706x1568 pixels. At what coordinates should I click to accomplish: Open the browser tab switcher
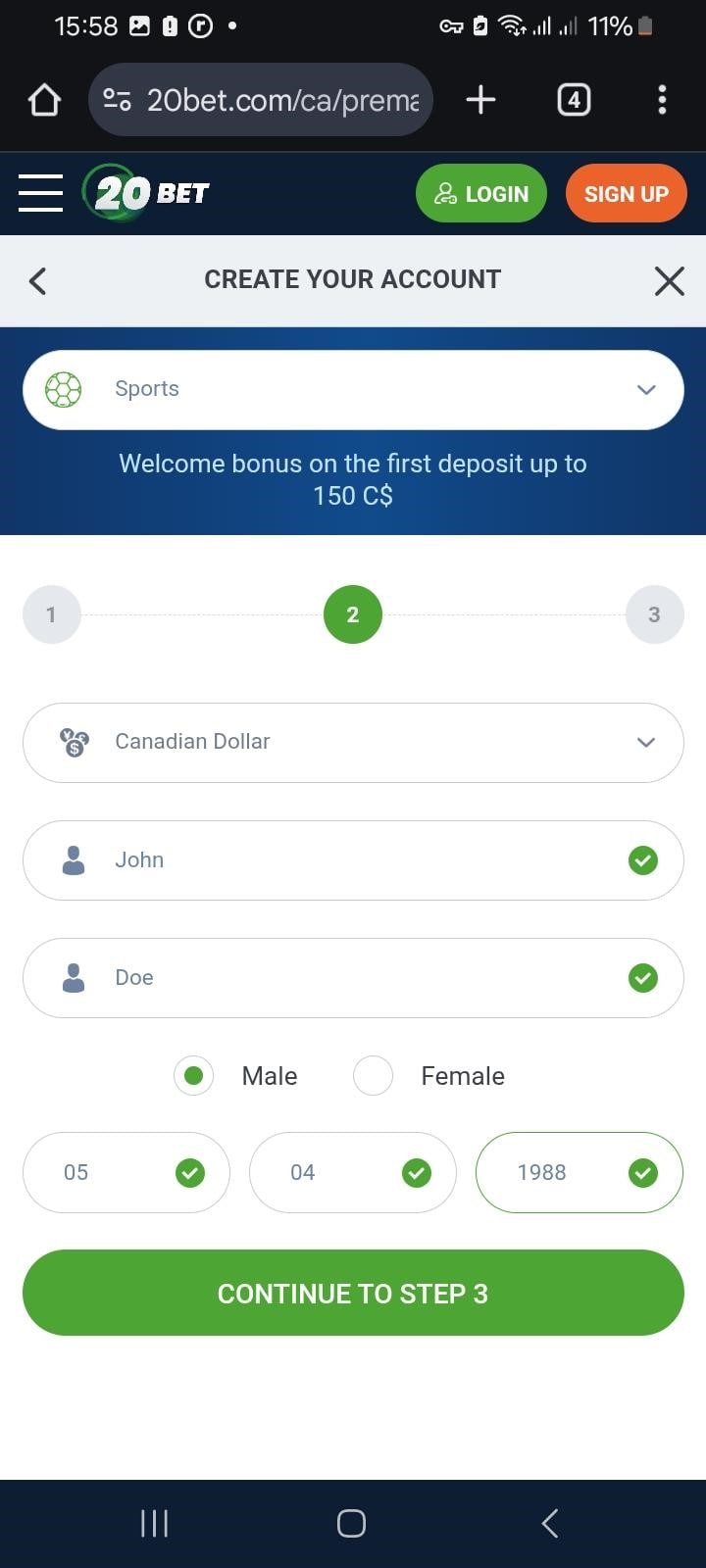pyautogui.click(x=574, y=99)
